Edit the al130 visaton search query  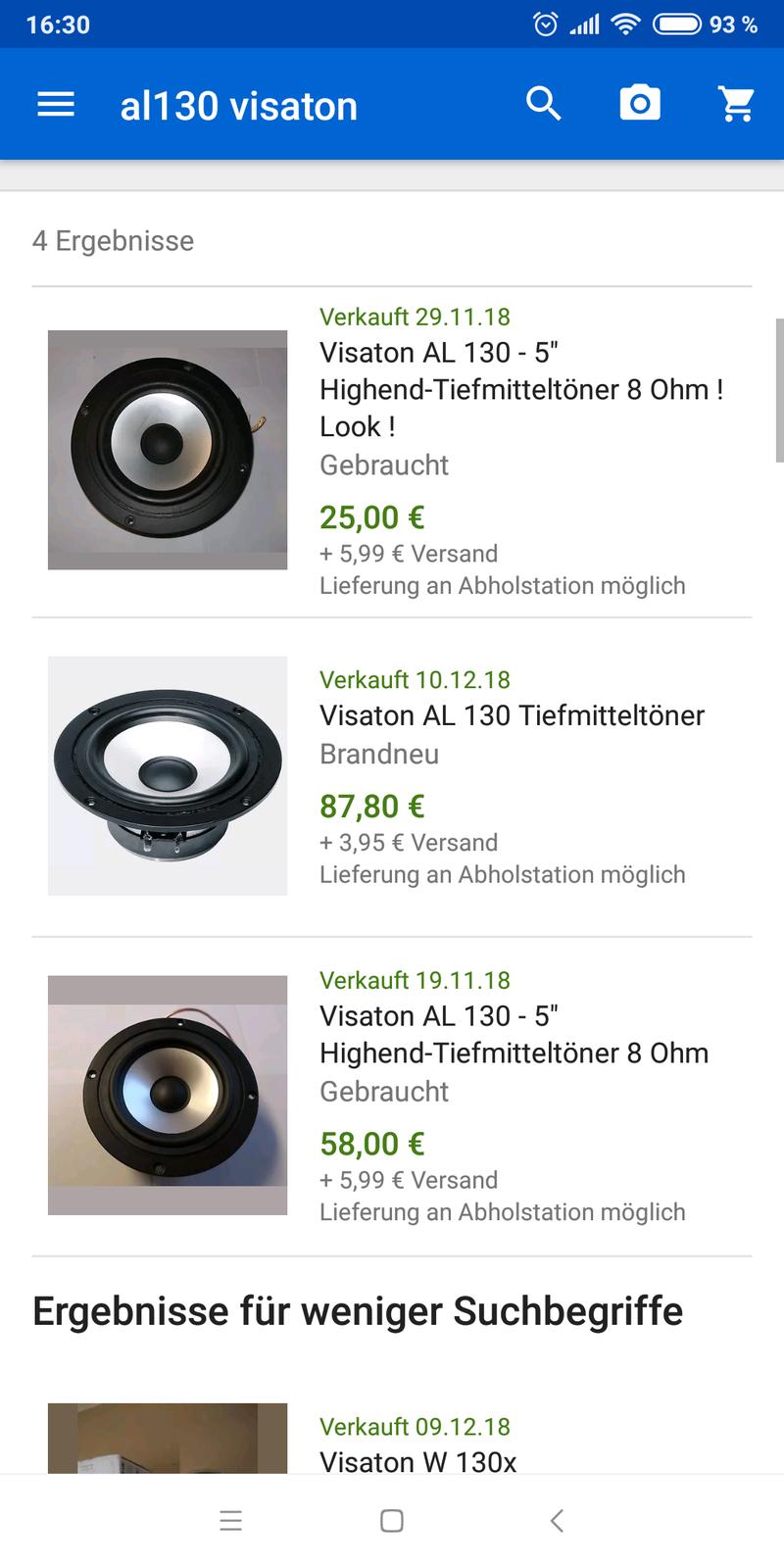[x=238, y=106]
